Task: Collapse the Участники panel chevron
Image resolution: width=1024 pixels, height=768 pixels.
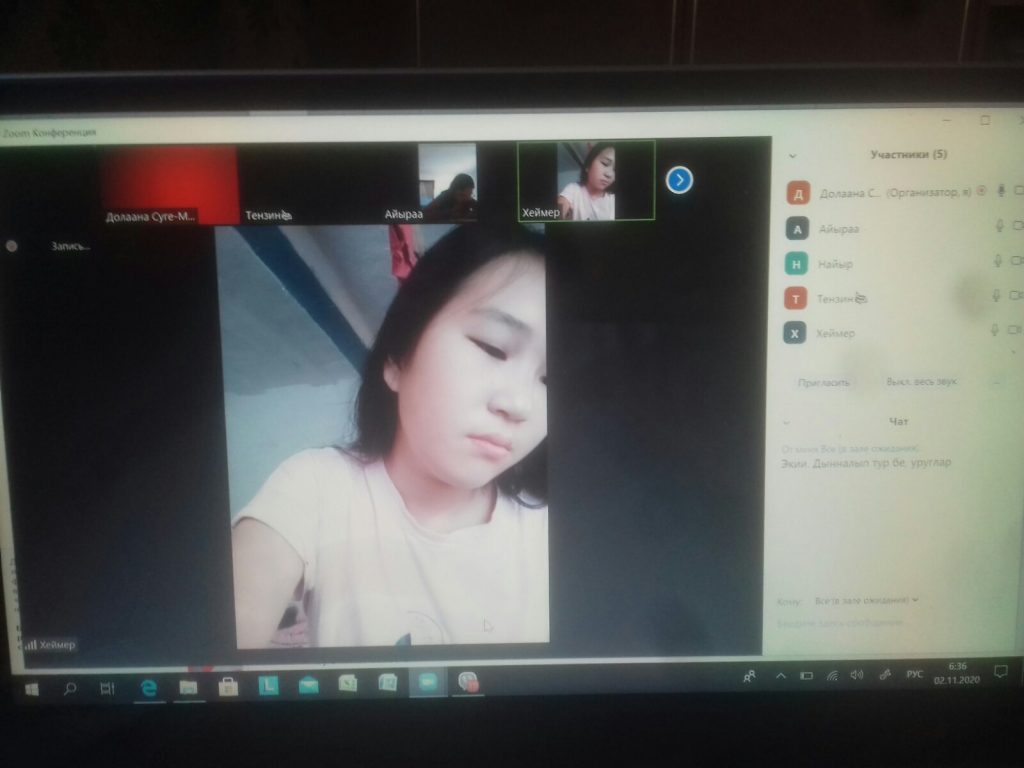Action: click(x=792, y=156)
